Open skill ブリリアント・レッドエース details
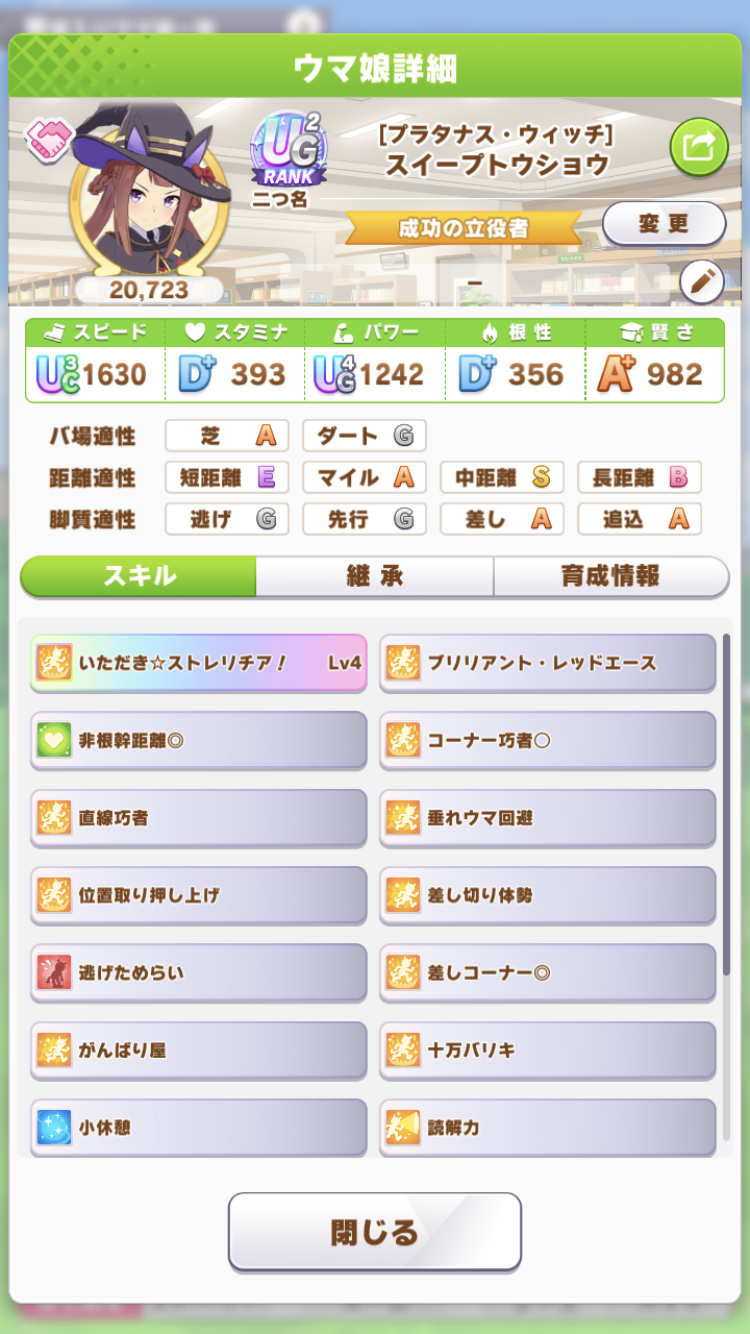 click(547, 663)
